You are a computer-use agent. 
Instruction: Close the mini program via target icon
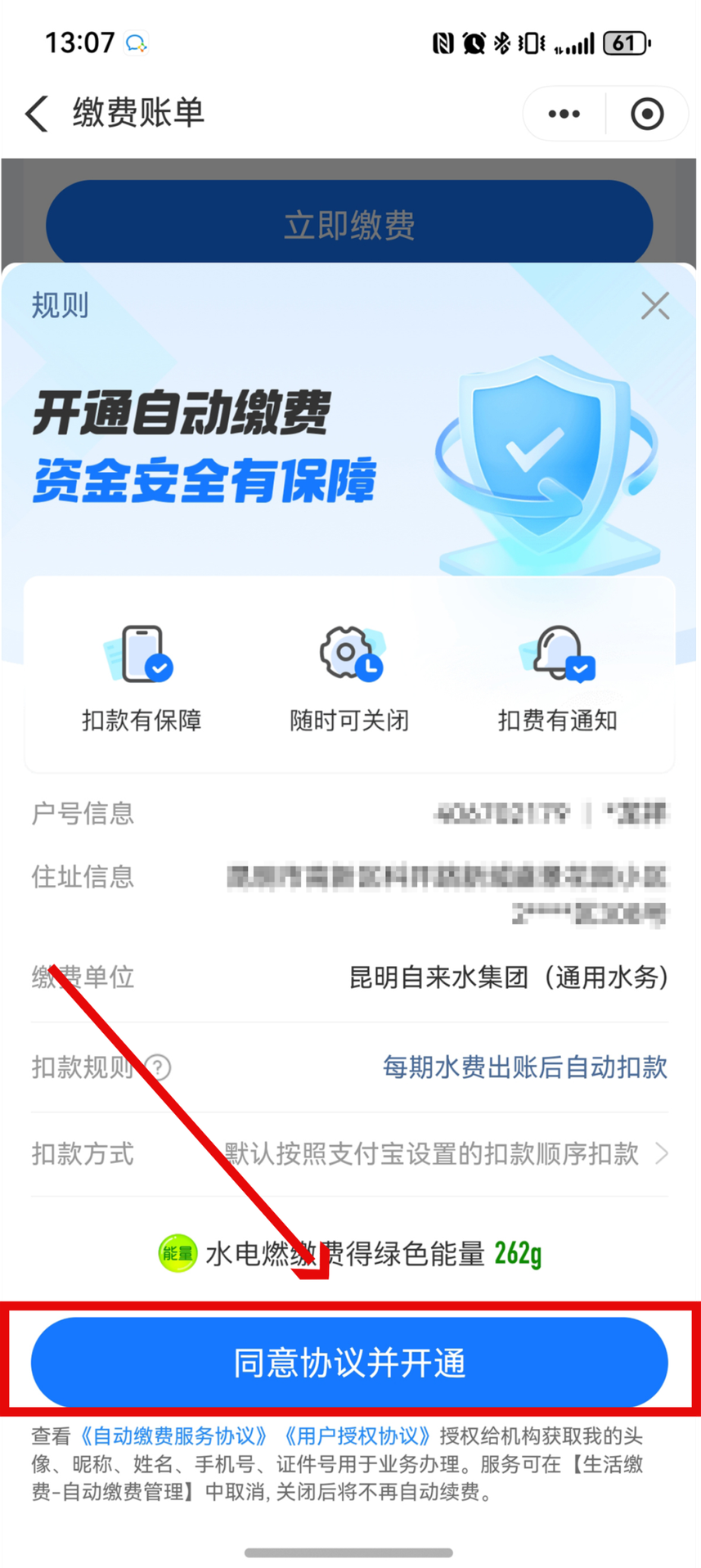coord(647,114)
